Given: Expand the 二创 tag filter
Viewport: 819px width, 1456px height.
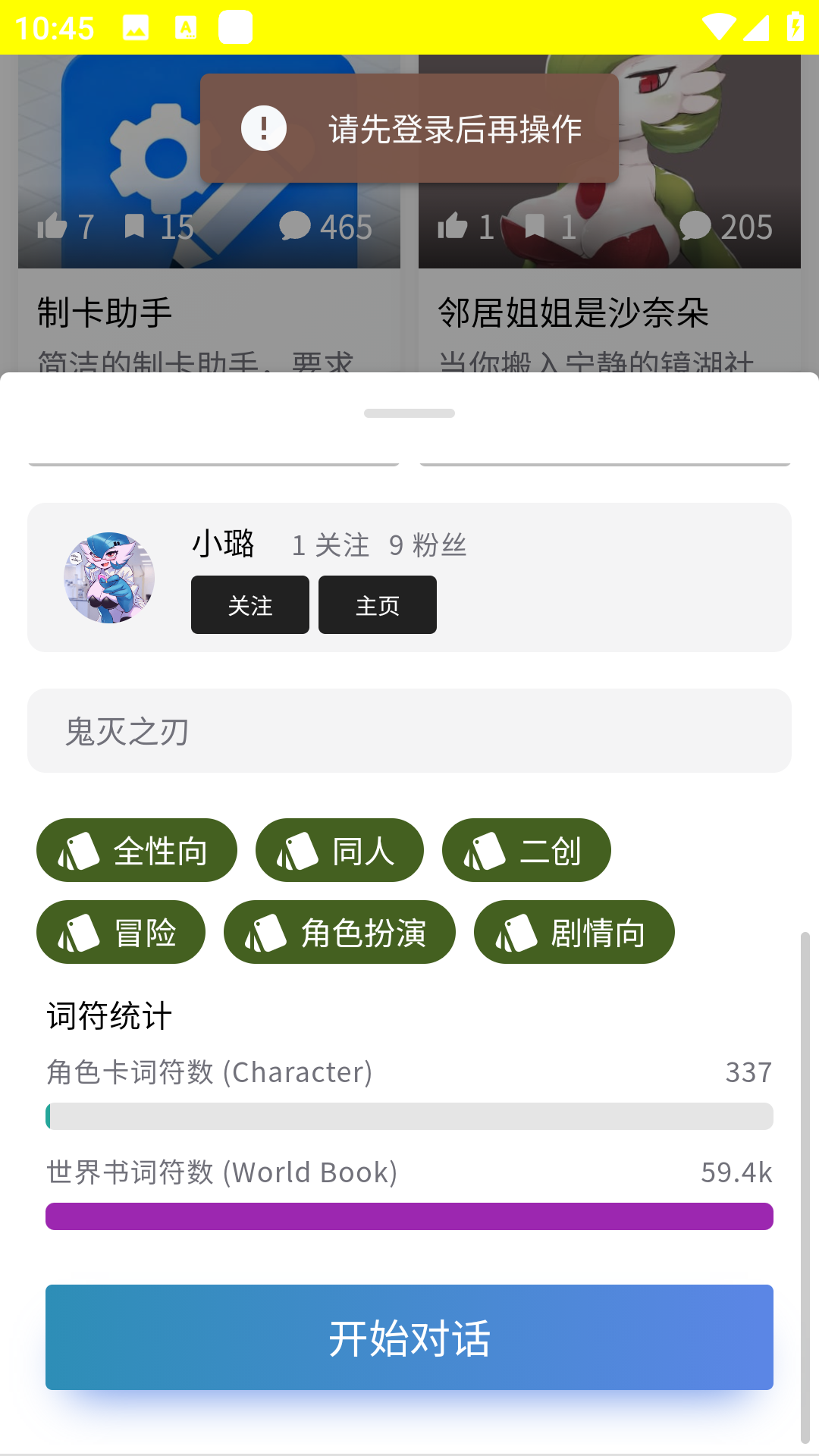Looking at the screenshot, I should [x=526, y=850].
